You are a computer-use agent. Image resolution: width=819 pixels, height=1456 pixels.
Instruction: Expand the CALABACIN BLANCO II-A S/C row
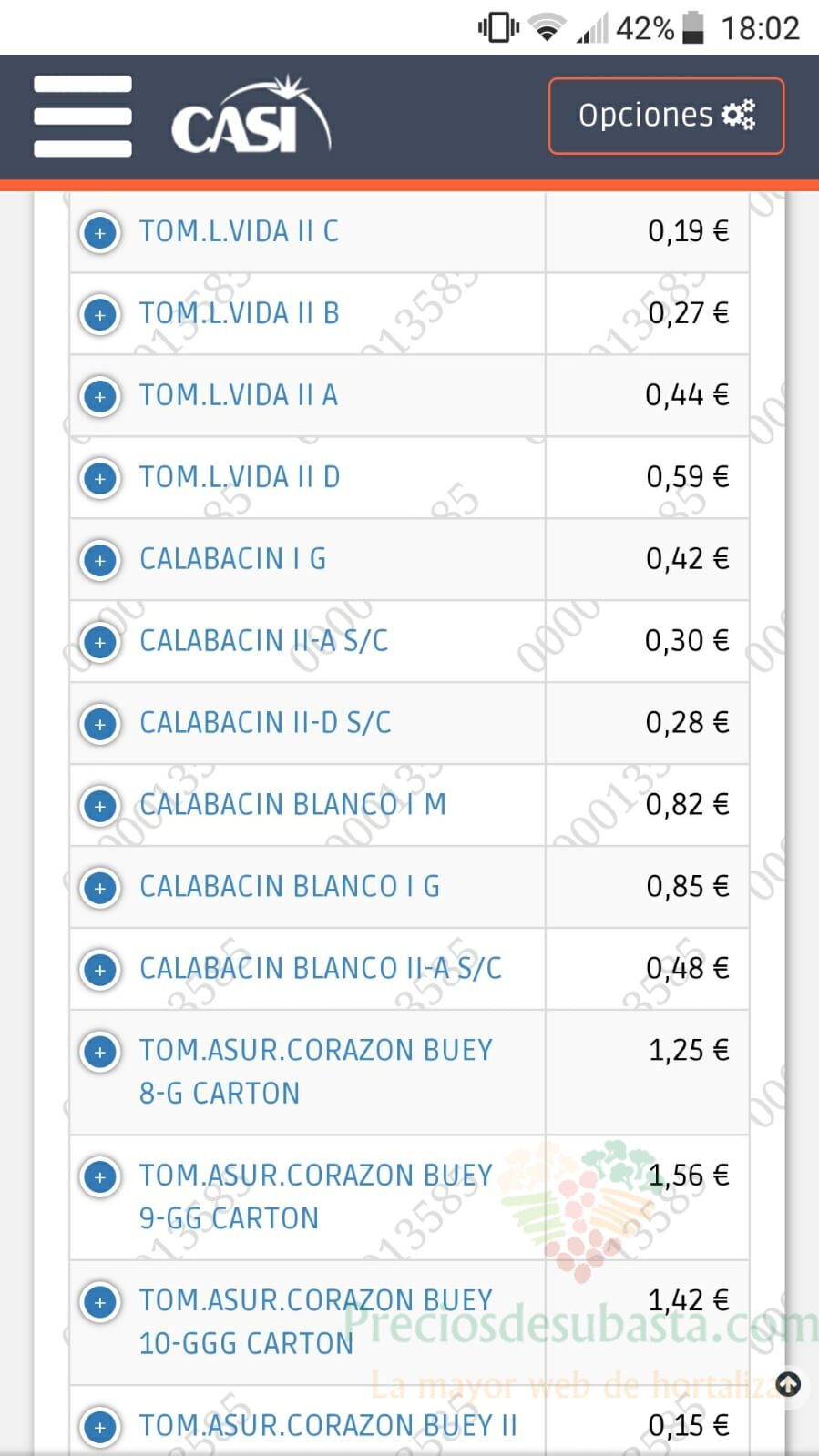pos(100,970)
